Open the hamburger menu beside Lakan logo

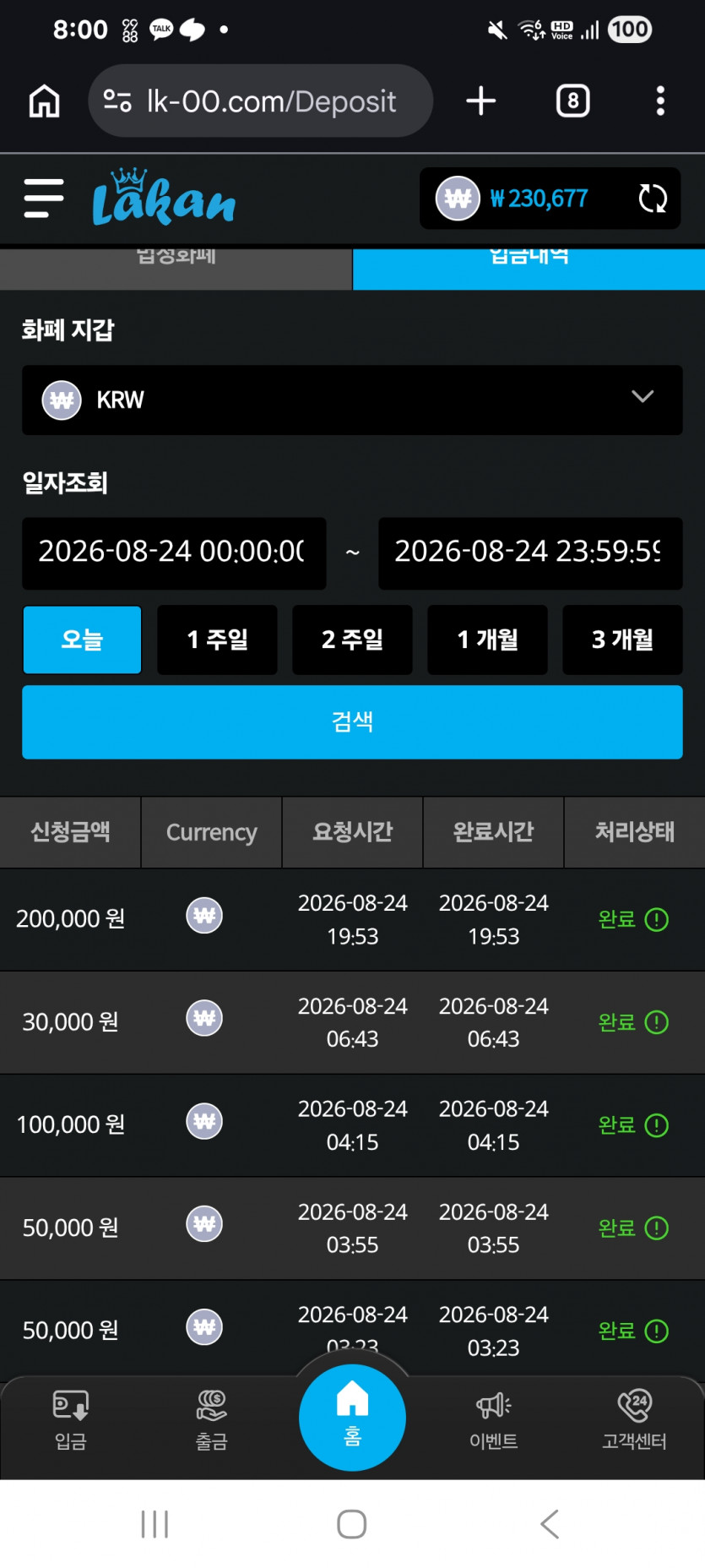(x=44, y=199)
